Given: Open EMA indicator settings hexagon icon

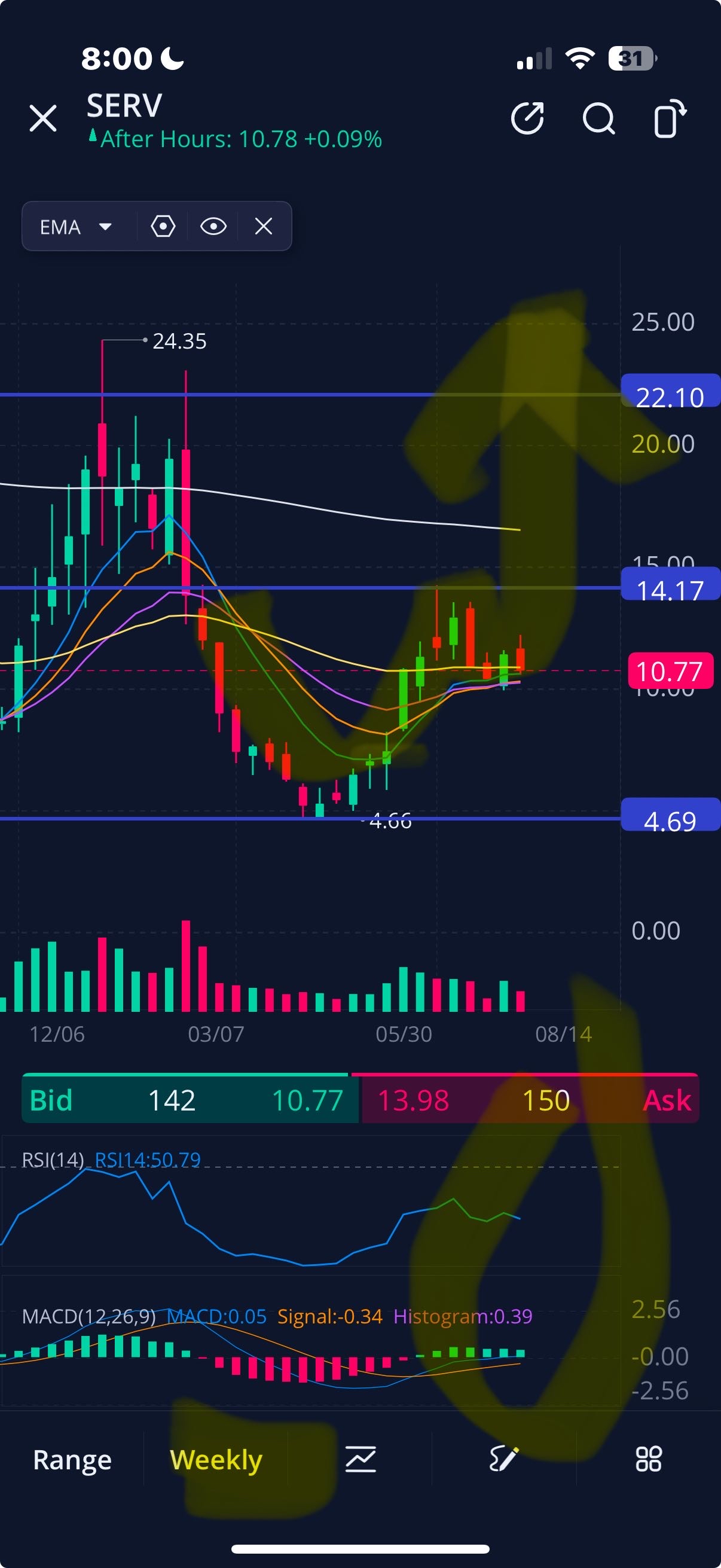Looking at the screenshot, I should pos(163,227).
